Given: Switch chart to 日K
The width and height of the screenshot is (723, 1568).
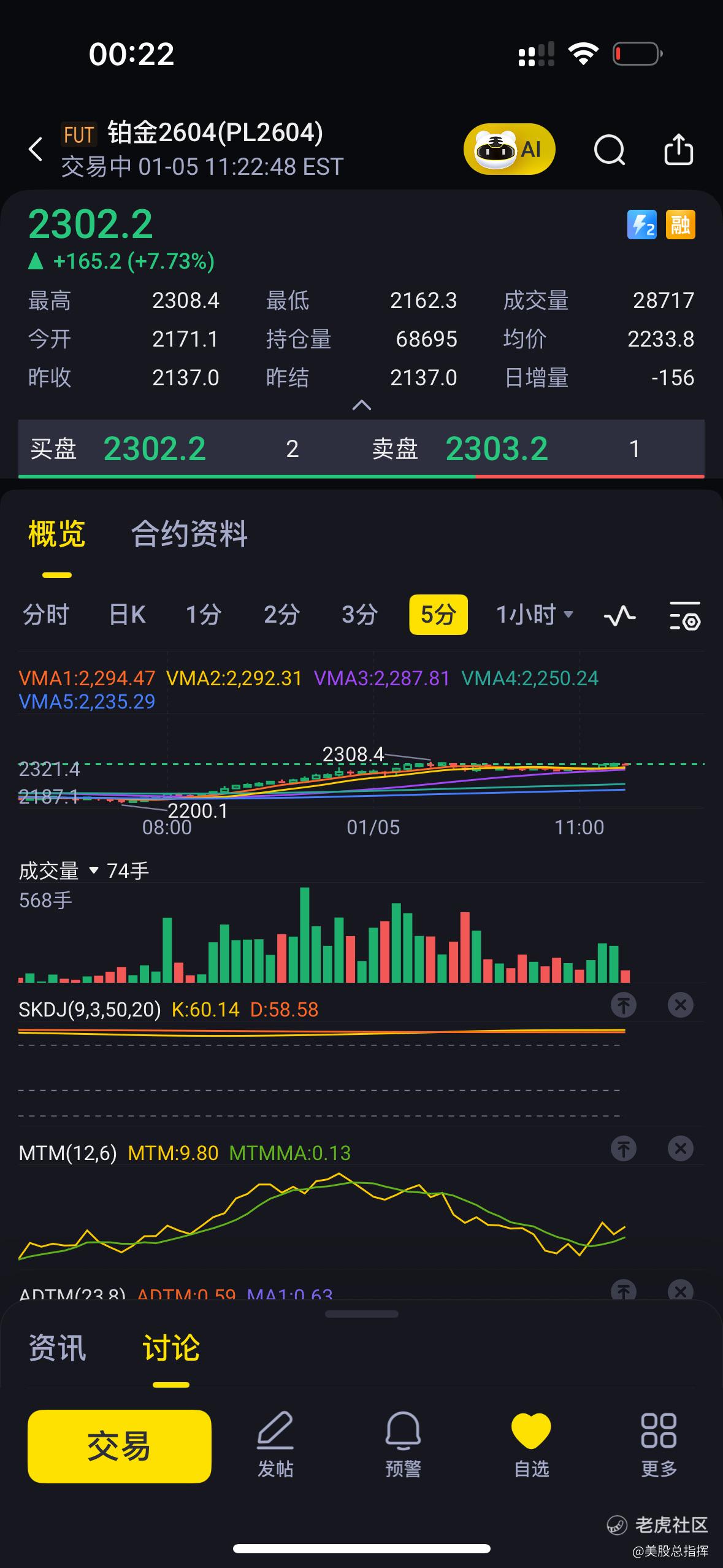Looking at the screenshot, I should [x=127, y=614].
